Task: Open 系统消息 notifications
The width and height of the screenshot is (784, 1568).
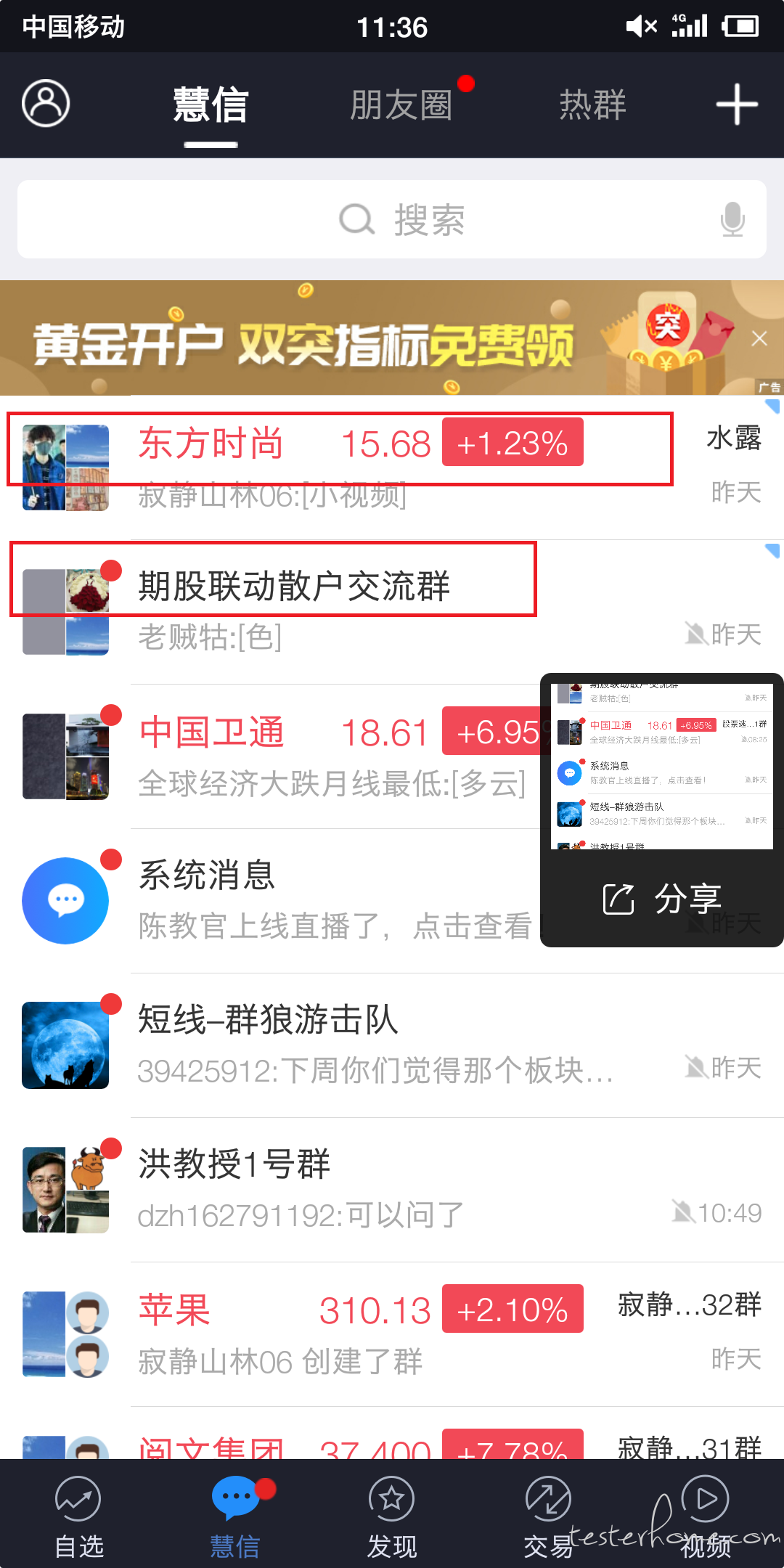Action: coord(290,900)
